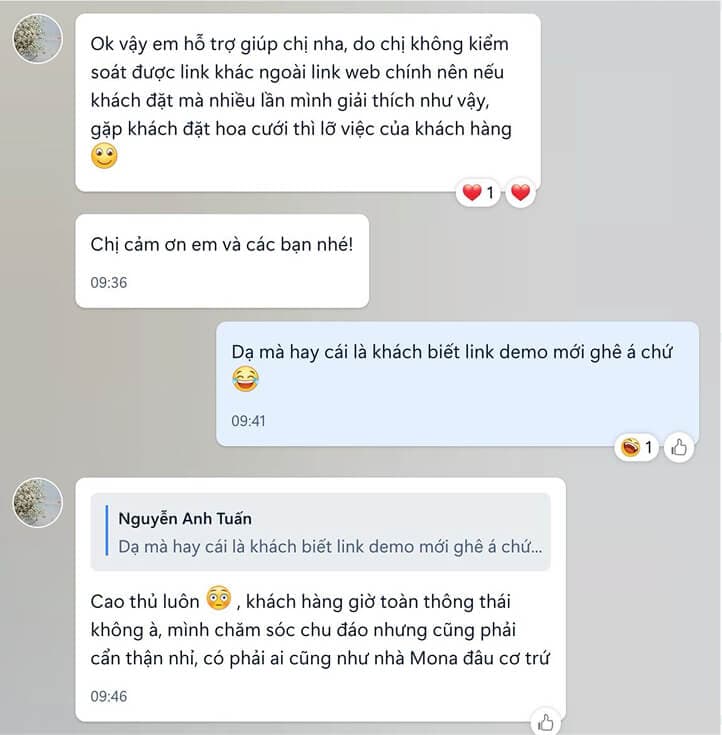Like the "Cao thủ luôn" message
The image size is (722, 735).
(546, 721)
